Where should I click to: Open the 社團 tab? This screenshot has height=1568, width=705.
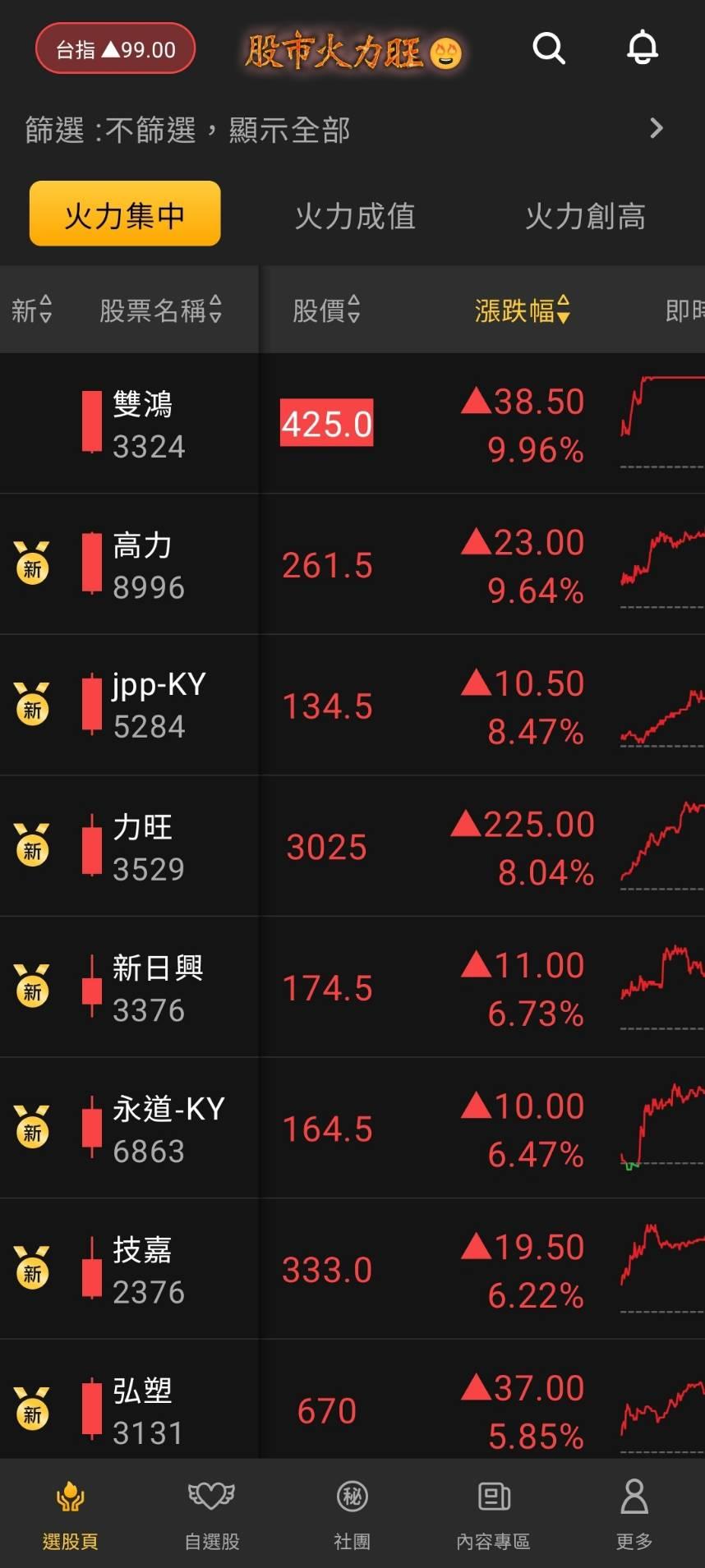pos(352,1515)
